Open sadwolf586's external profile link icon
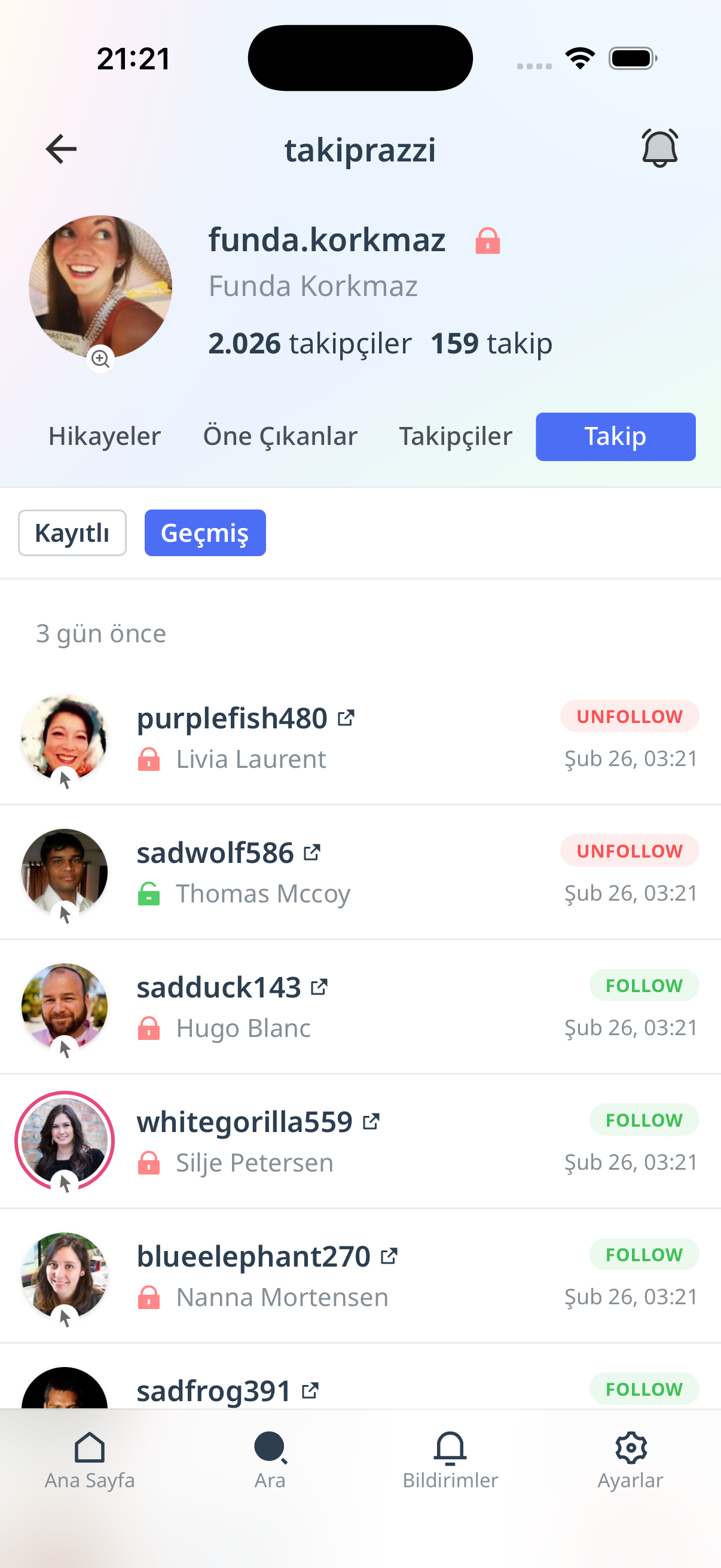The width and height of the screenshot is (721, 1568). pos(311,853)
